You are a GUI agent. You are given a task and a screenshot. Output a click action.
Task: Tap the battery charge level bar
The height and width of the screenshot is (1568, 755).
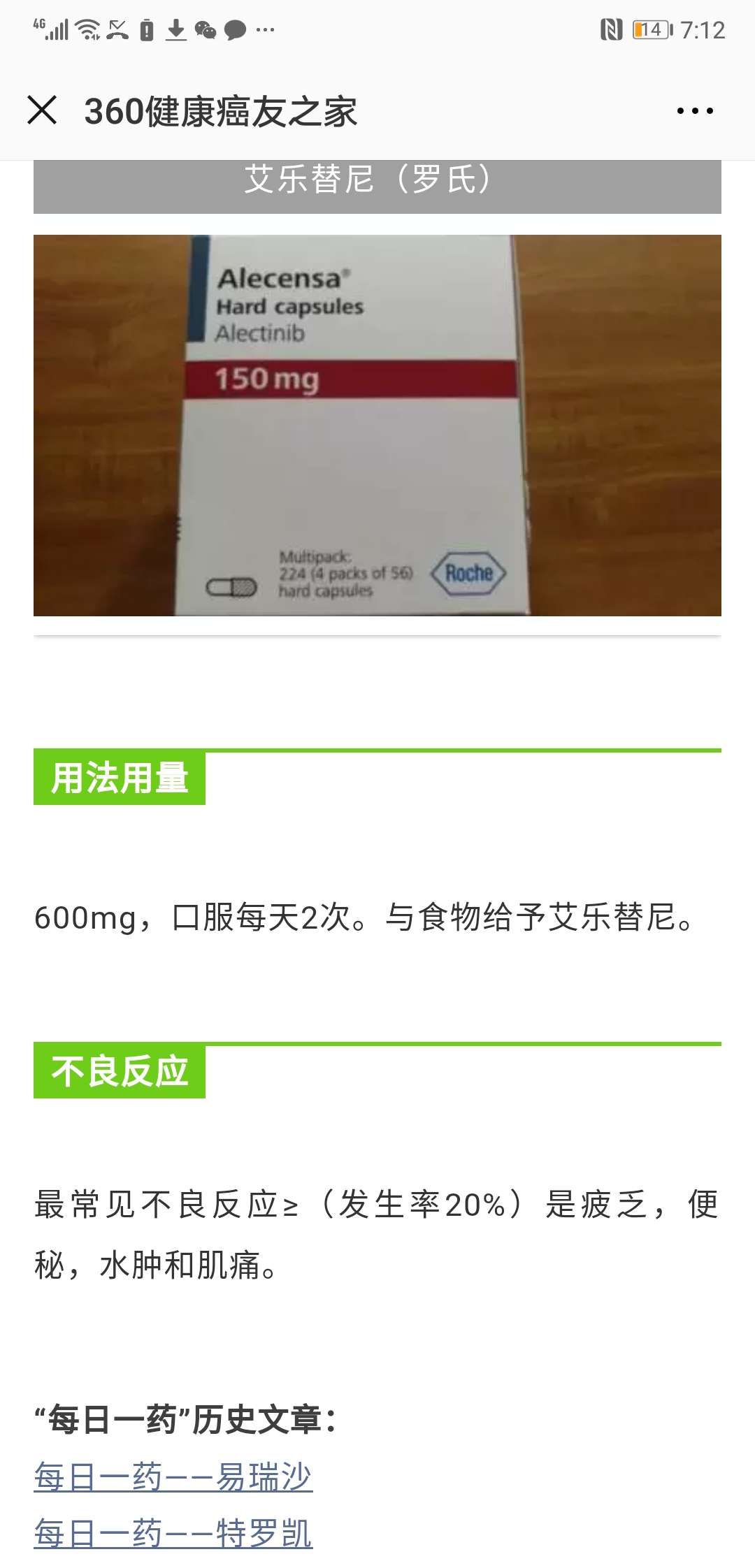(638, 29)
